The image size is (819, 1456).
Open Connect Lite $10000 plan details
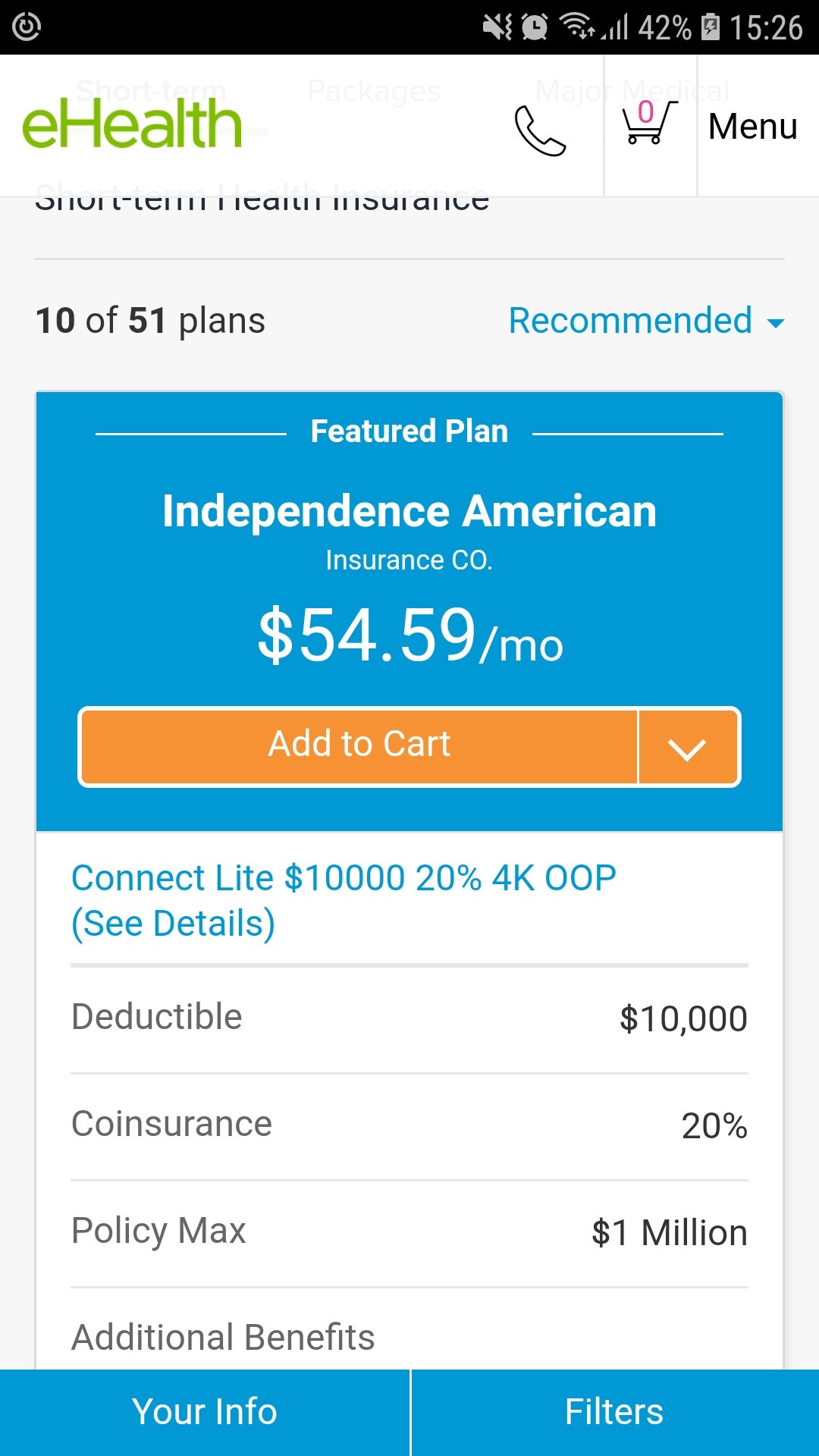(344, 901)
